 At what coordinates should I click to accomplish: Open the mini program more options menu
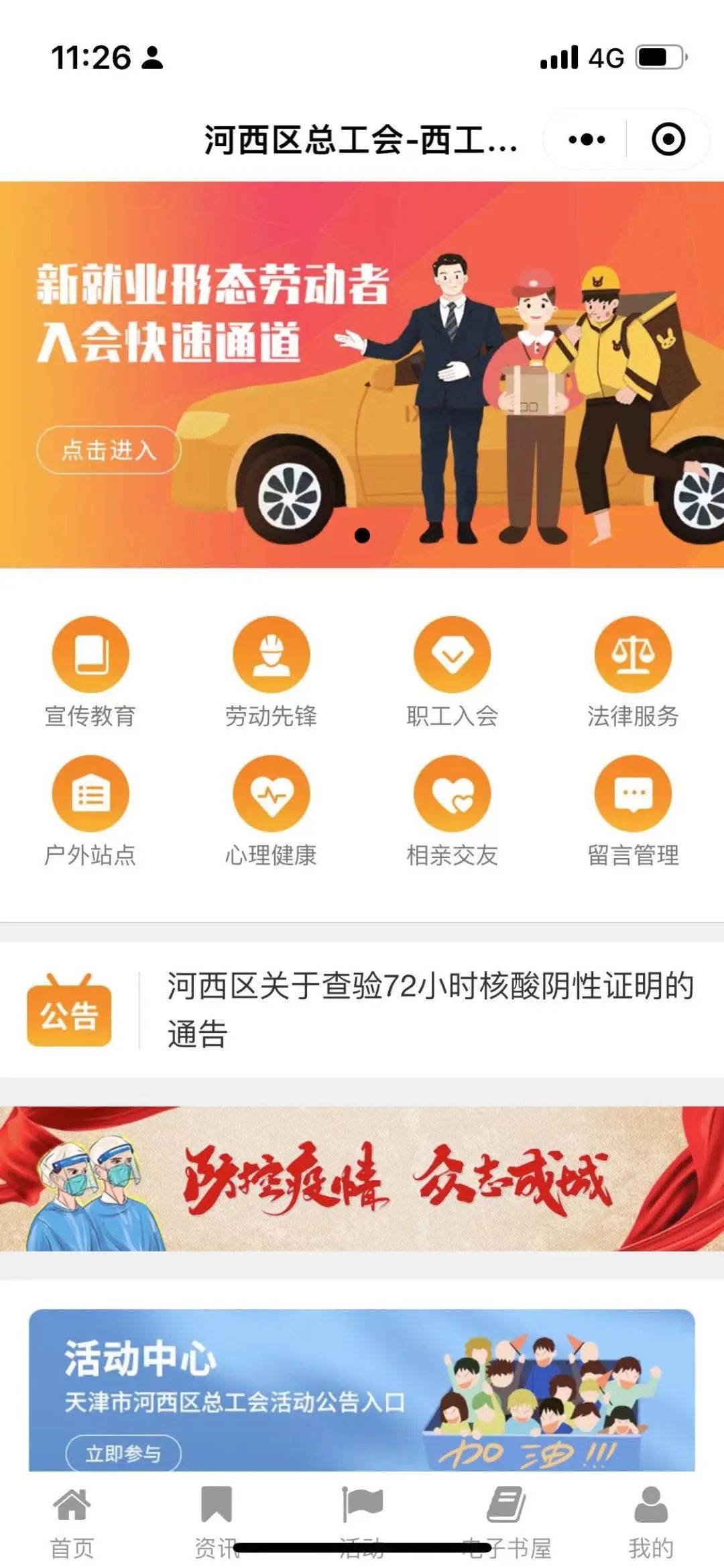coord(586,139)
